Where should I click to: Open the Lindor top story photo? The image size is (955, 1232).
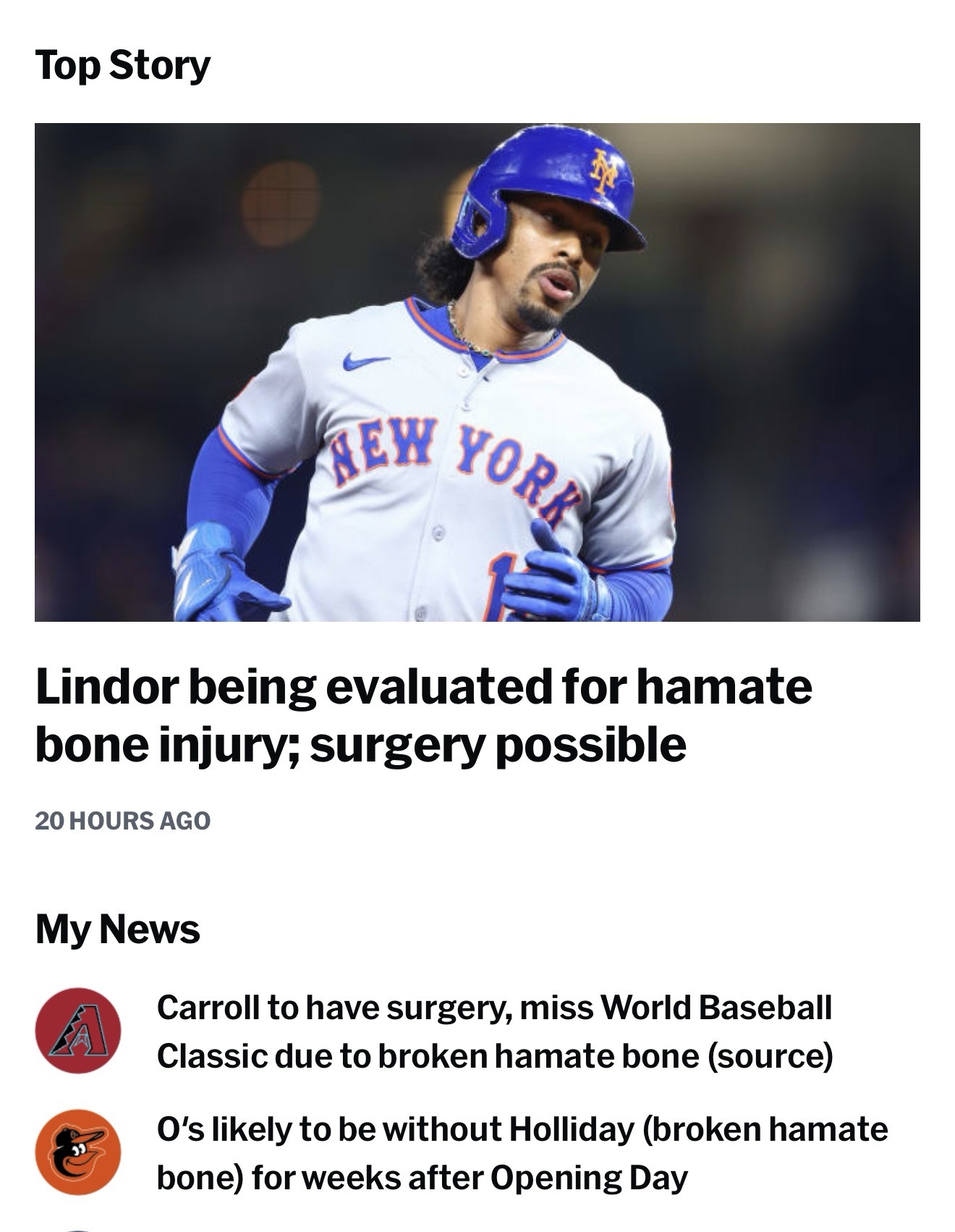(477, 372)
